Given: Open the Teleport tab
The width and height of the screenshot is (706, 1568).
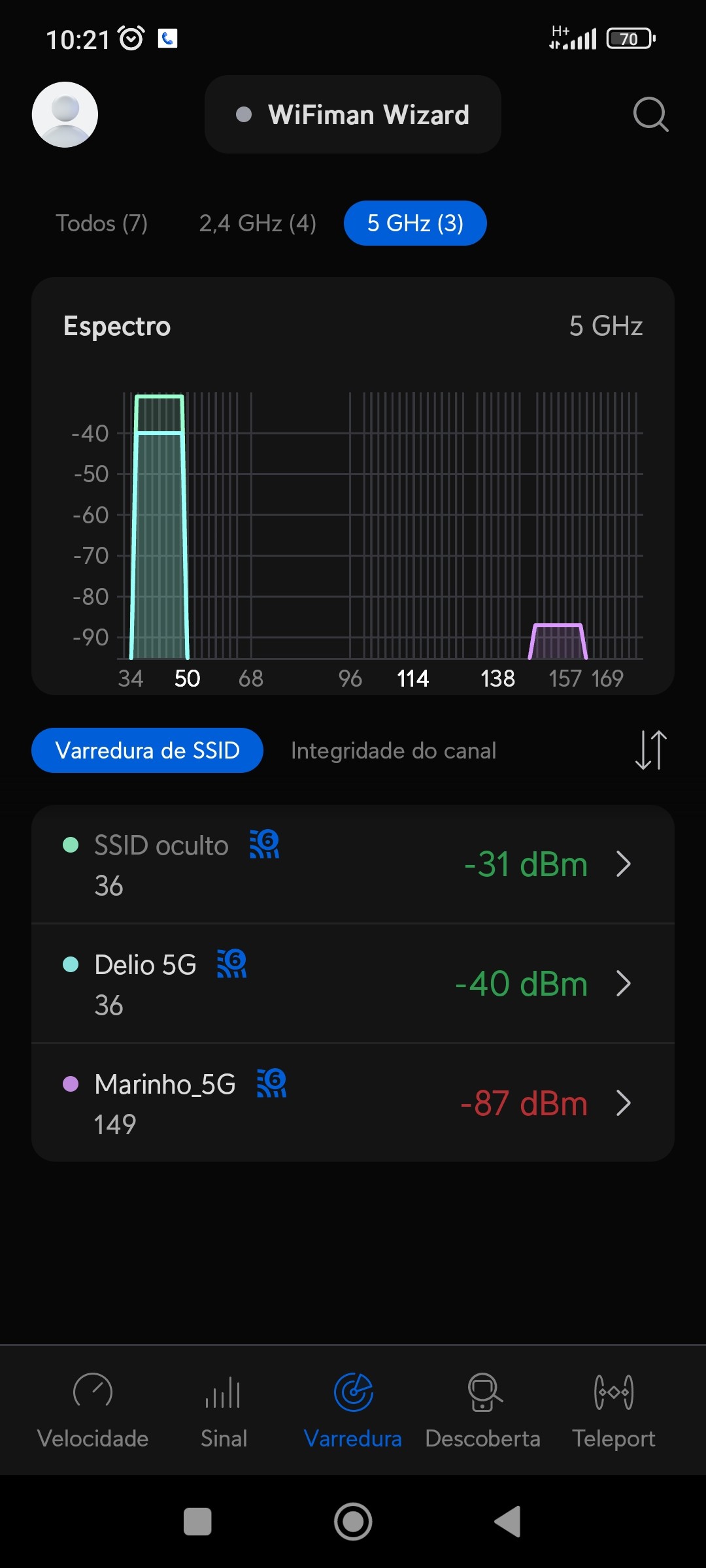Looking at the screenshot, I should 613,1410.
